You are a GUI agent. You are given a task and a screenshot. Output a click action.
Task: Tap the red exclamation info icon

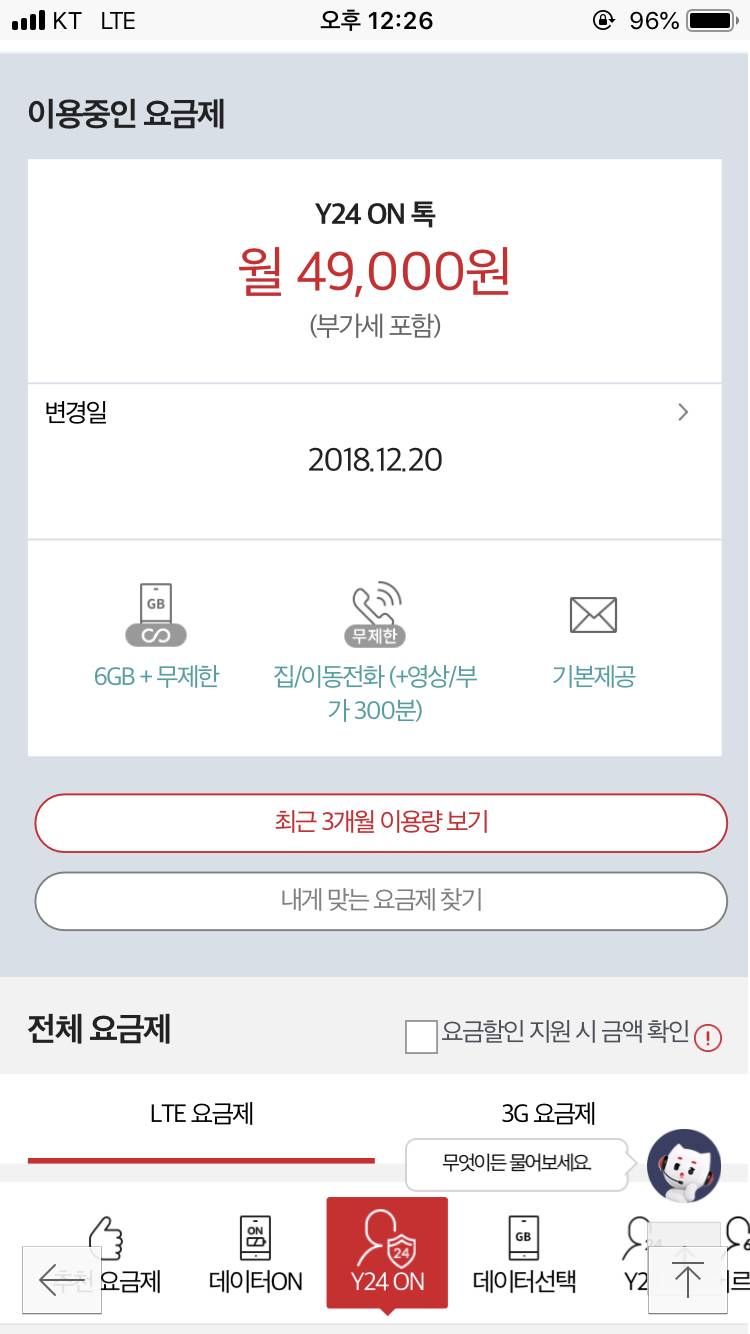(x=706, y=1038)
